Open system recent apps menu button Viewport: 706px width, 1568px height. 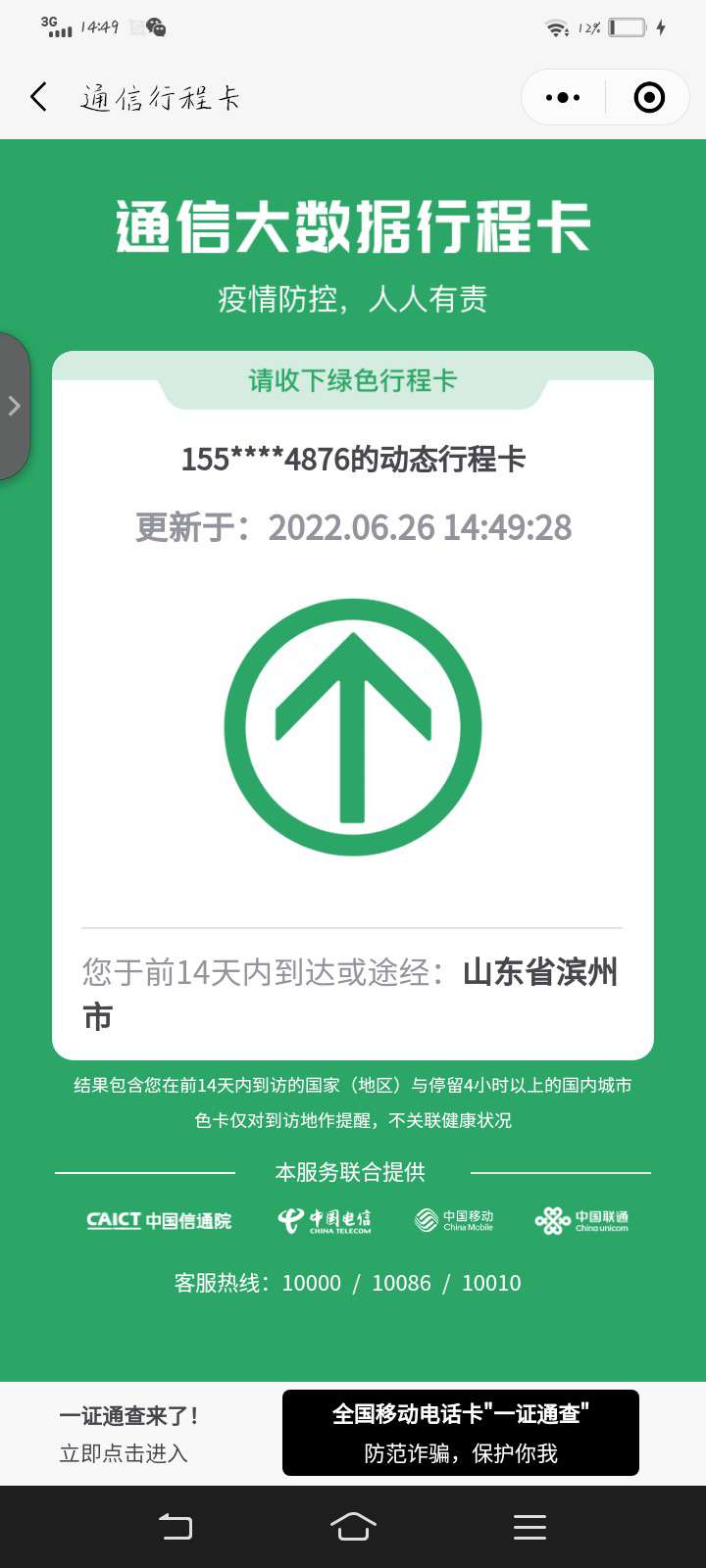[x=529, y=1526]
